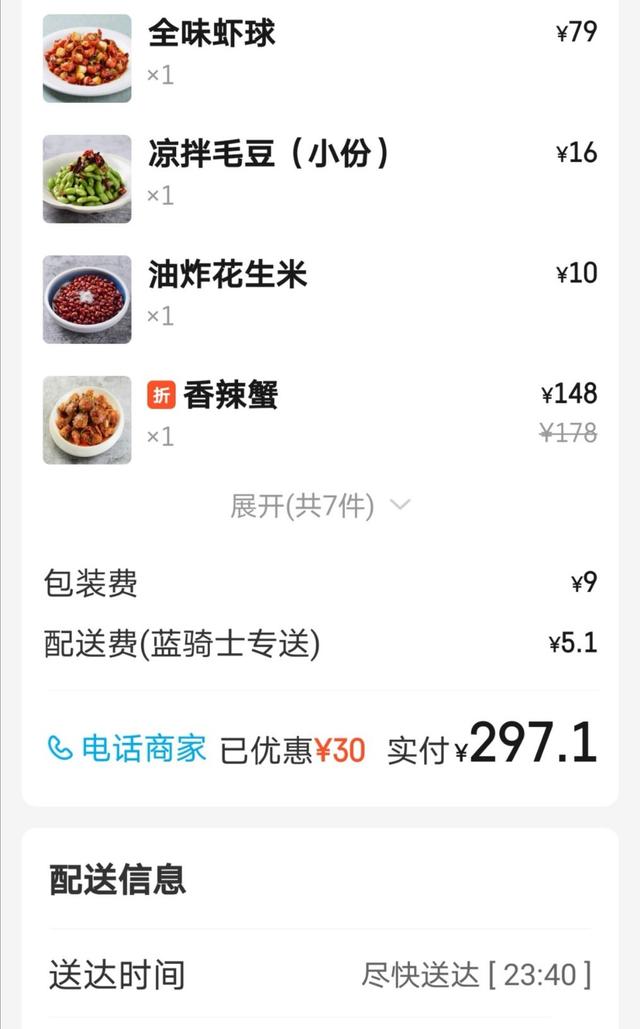Open the 油炸花生米 dish item
Viewport: 640px width, 1029px height.
pyautogui.click(x=227, y=274)
